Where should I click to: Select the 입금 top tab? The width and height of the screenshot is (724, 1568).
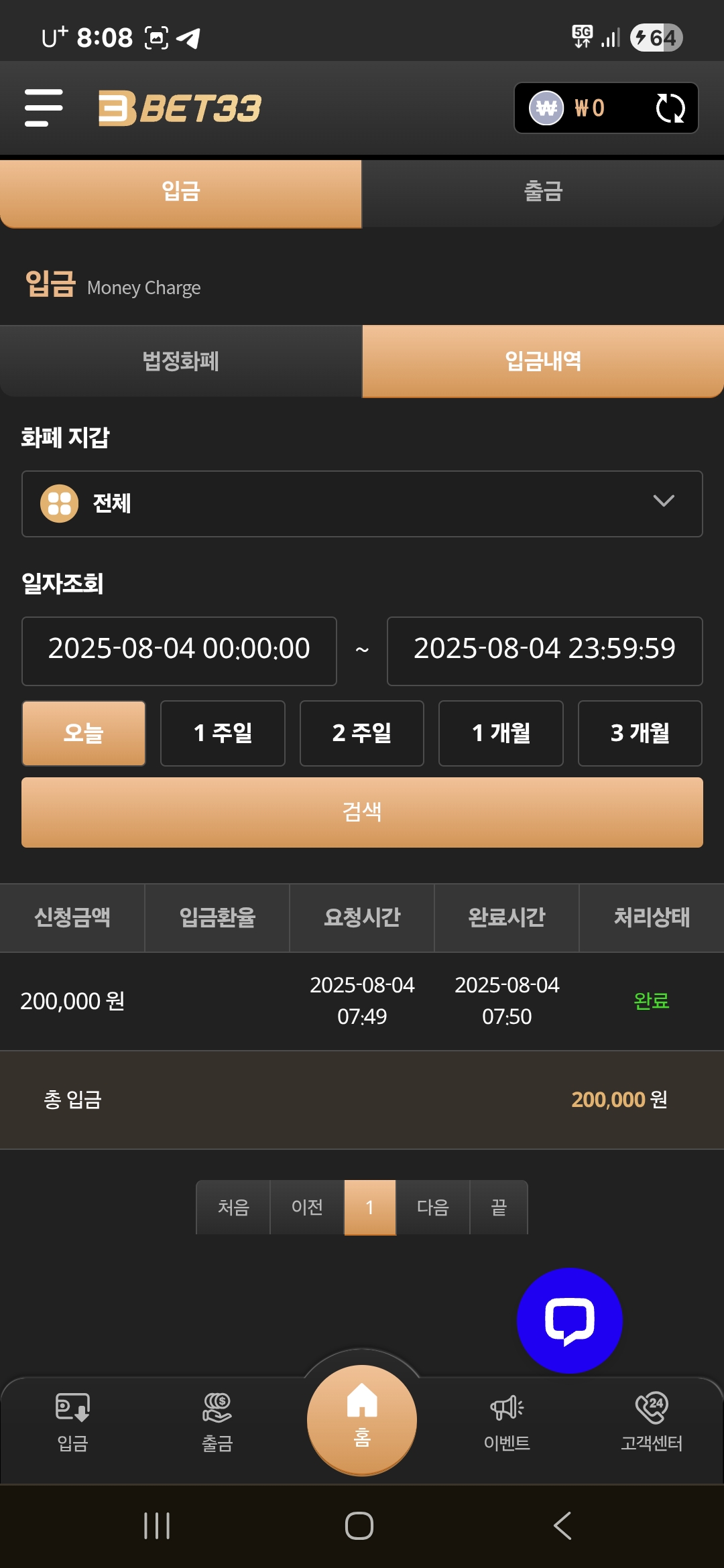coord(181,192)
